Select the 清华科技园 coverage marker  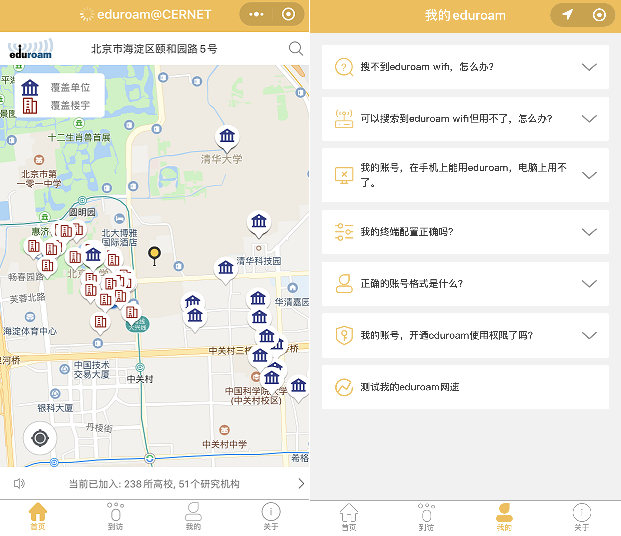[x=225, y=268]
